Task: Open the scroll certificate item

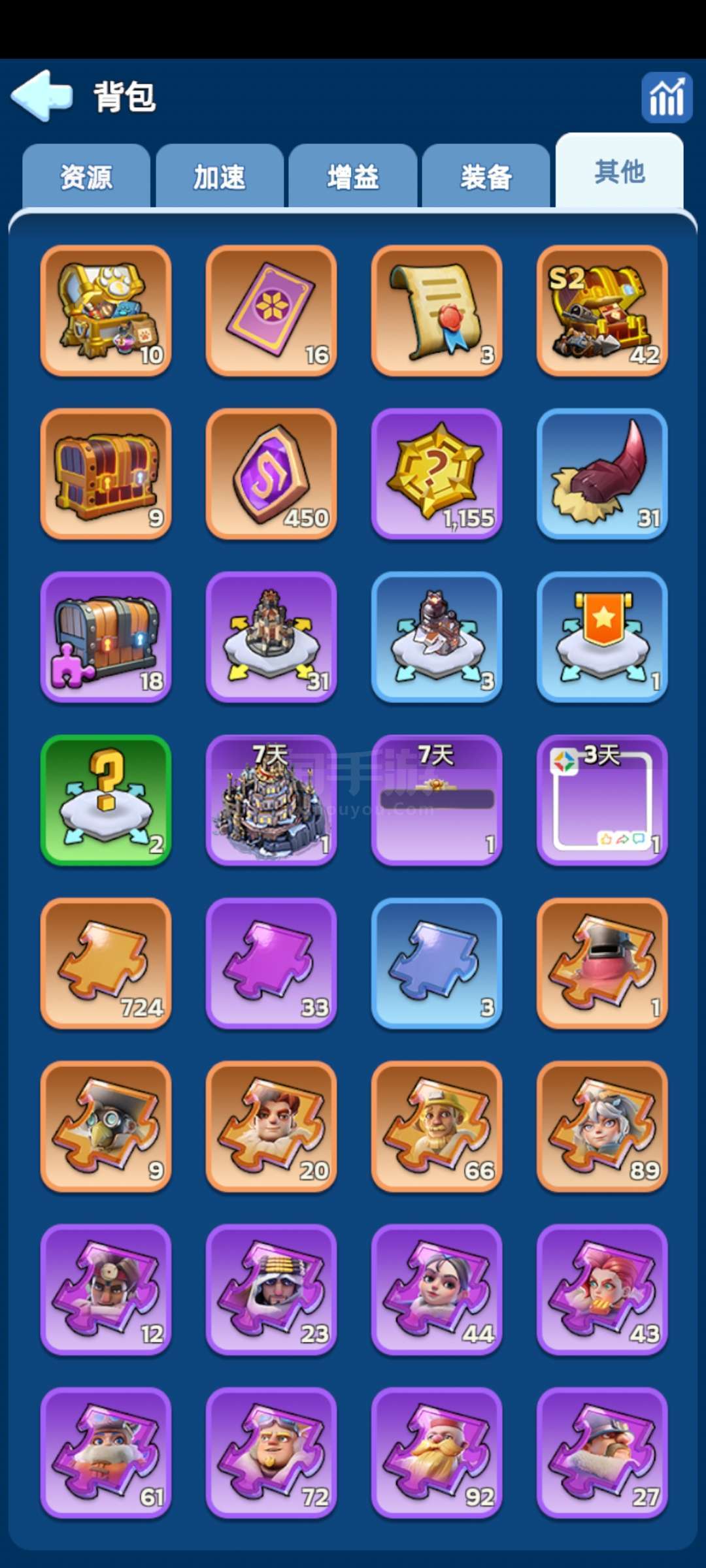Action: 437,311
